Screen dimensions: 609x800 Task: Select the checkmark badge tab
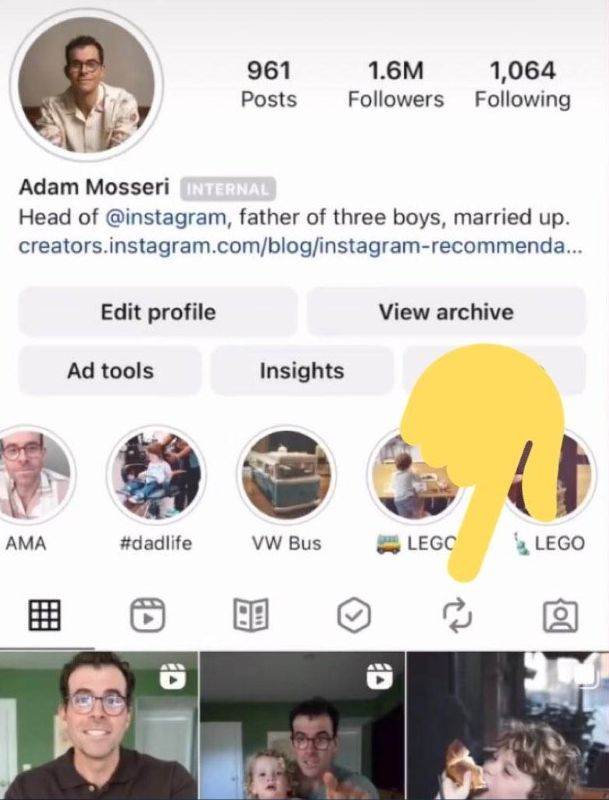click(x=353, y=616)
